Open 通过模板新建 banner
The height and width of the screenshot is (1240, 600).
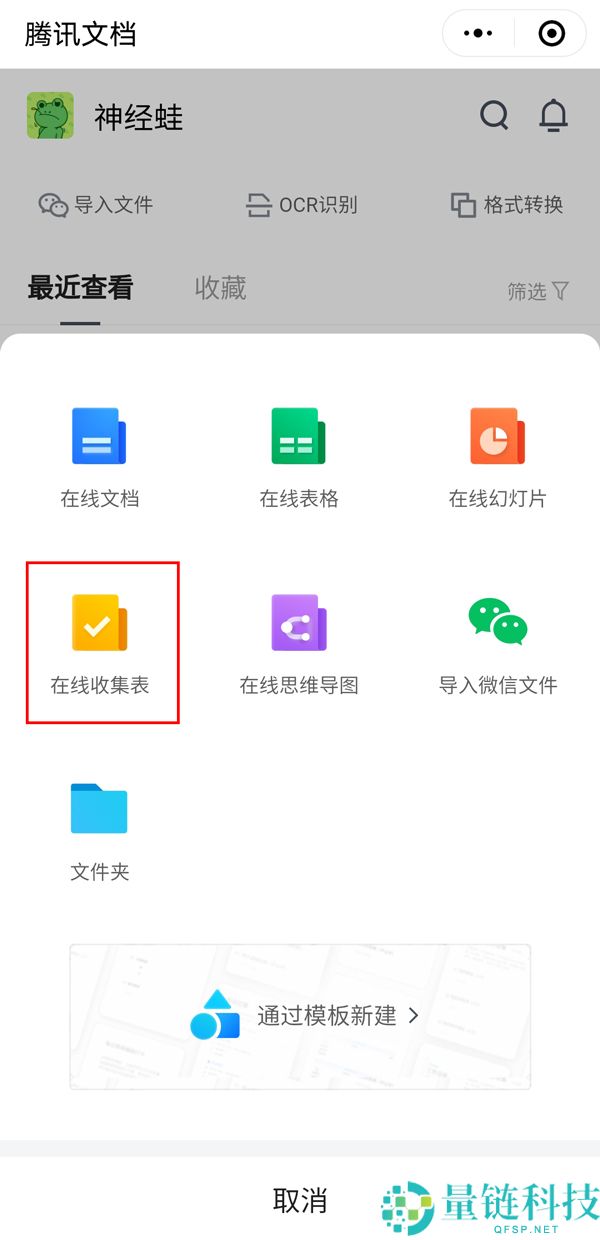300,1016
